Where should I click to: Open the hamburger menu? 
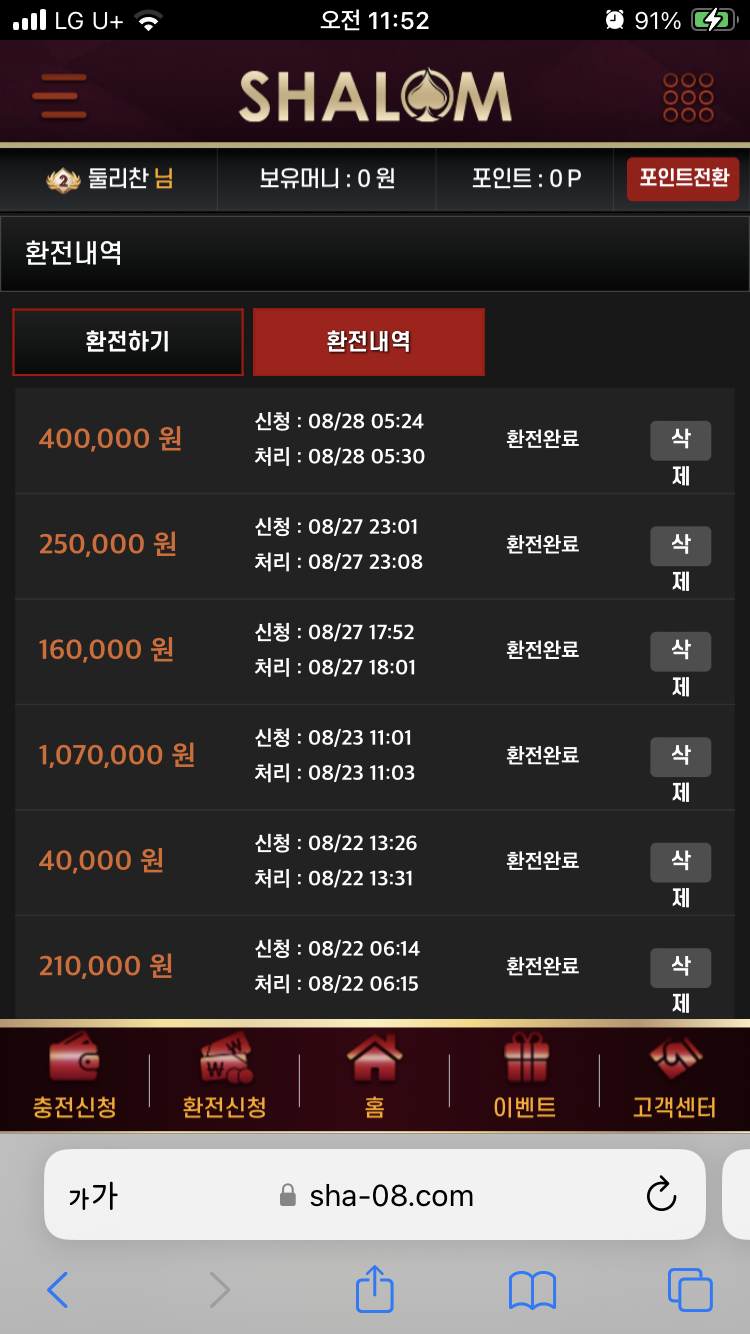click(59, 97)
